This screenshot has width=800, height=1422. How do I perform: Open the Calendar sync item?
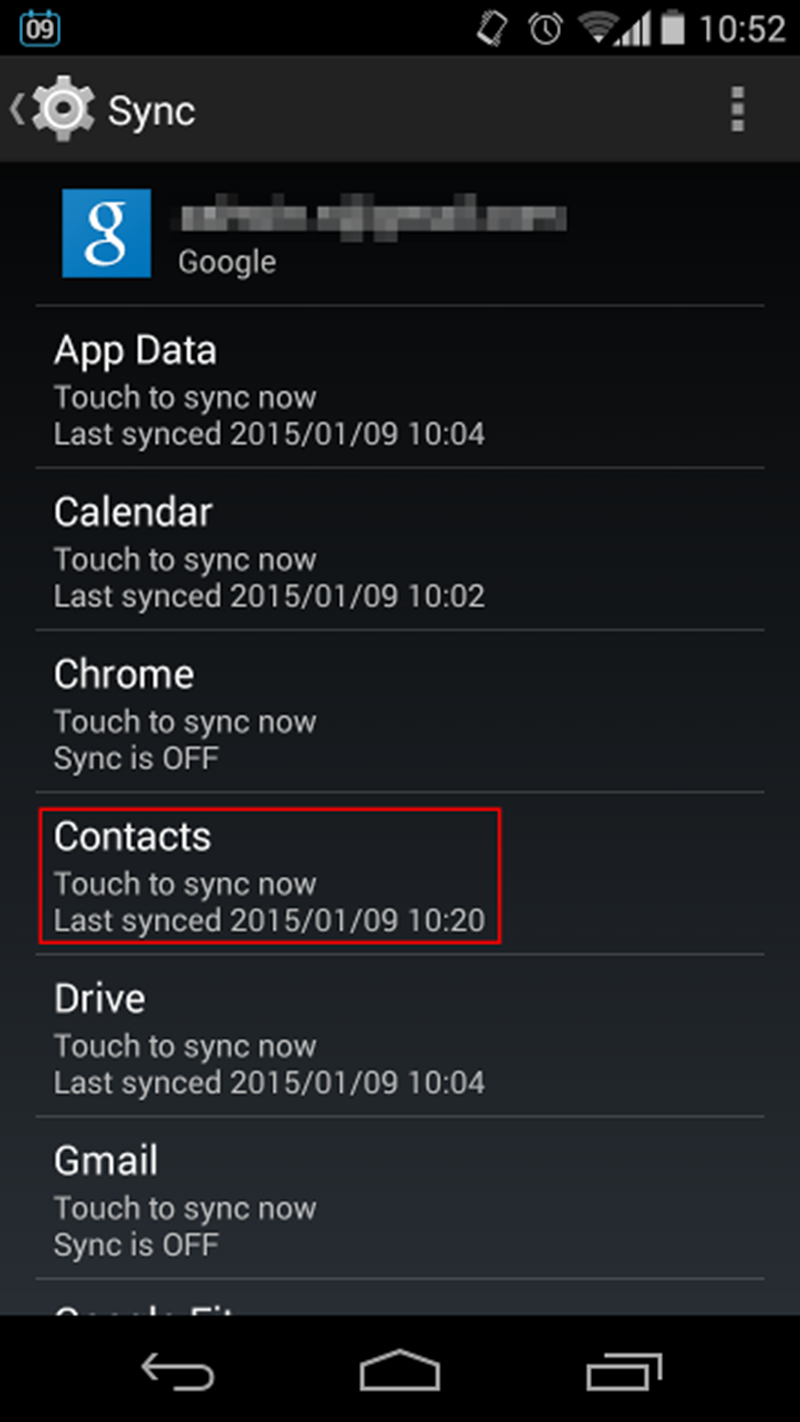coord(270,550)
